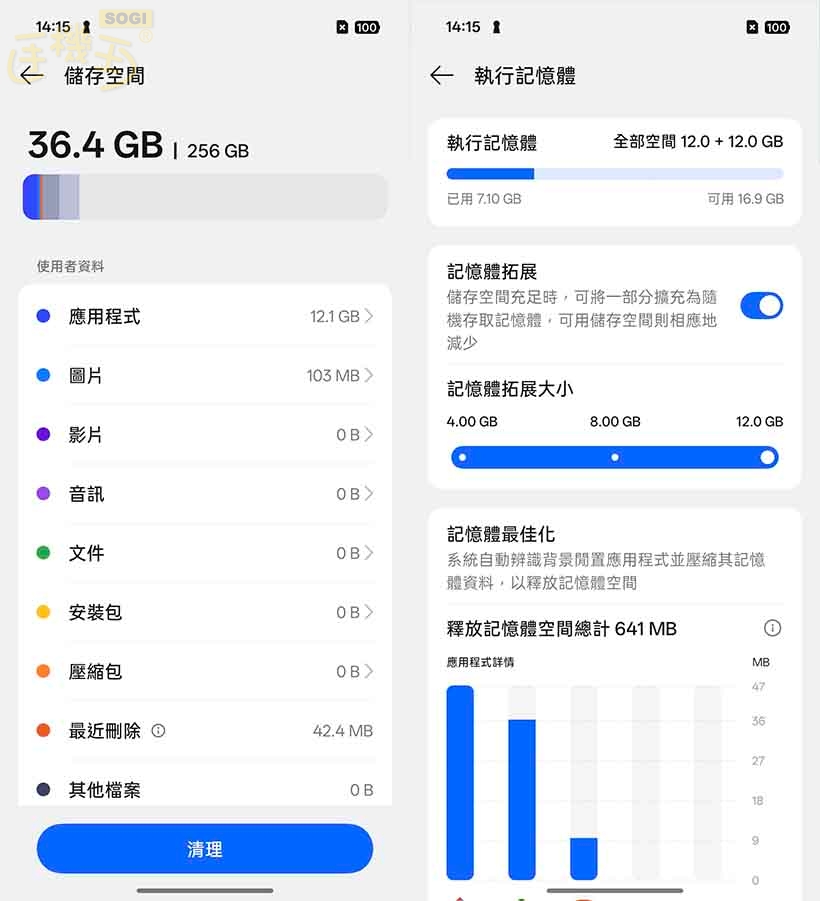Click the 音訊 category icon
The width and height of the screenshot is (820, 901).
point(43,494)
